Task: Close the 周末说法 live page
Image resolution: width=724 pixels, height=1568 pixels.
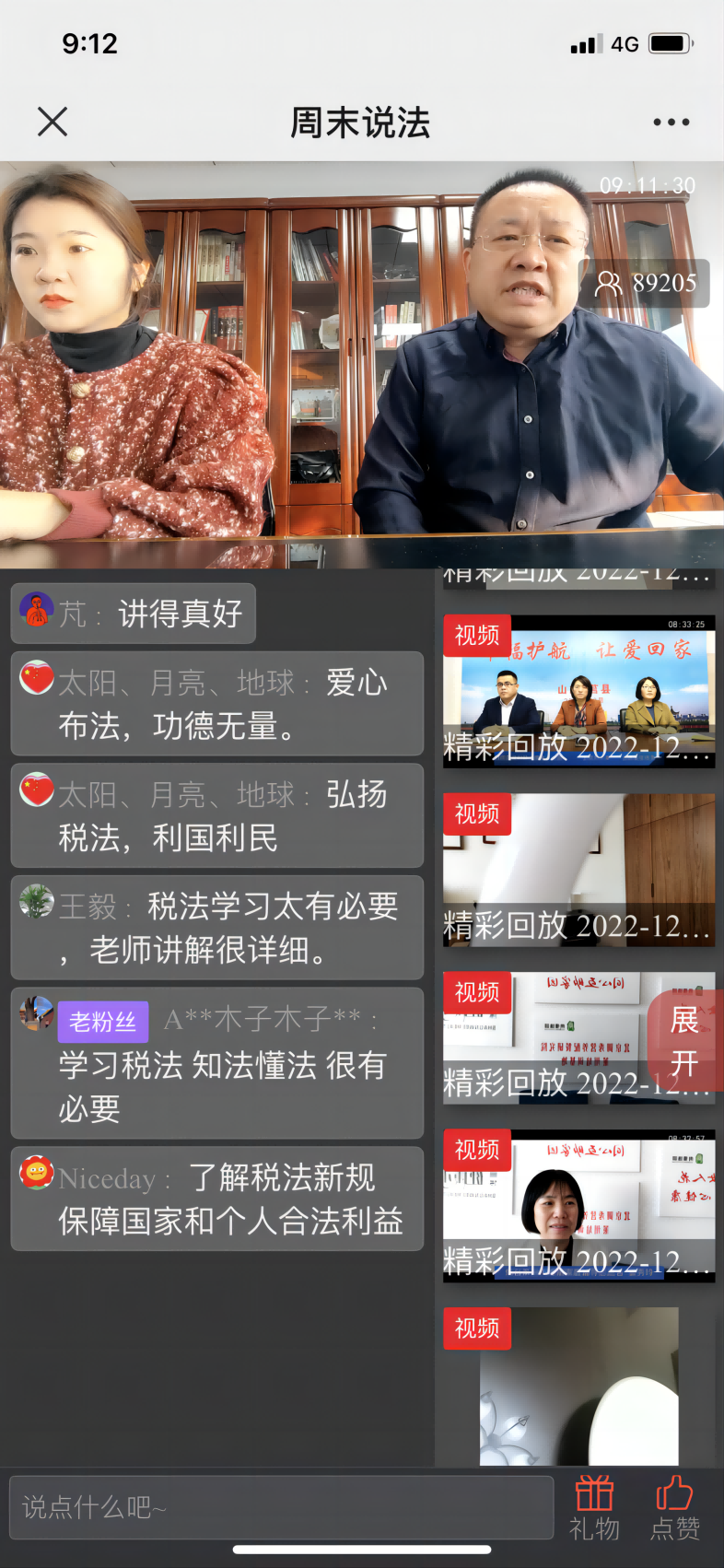Action: (53, 122)
